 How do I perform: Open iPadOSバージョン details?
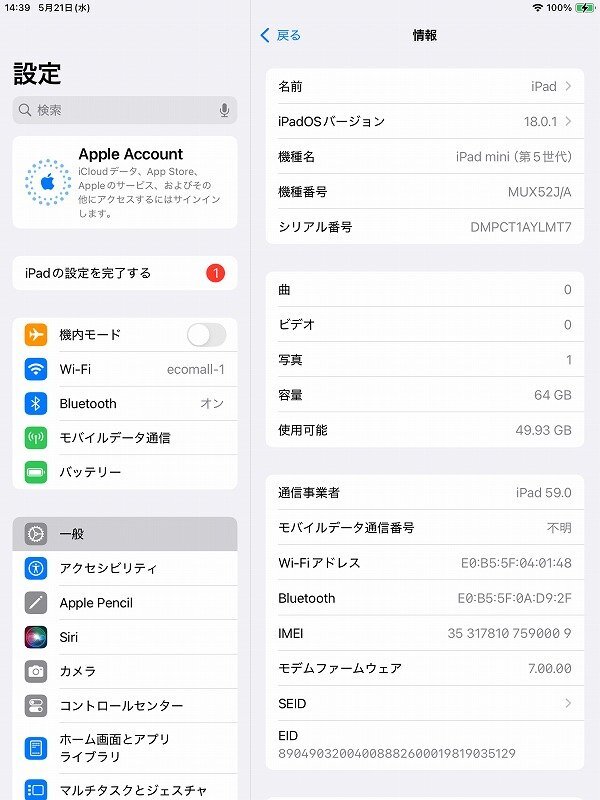tap(425, 121)
